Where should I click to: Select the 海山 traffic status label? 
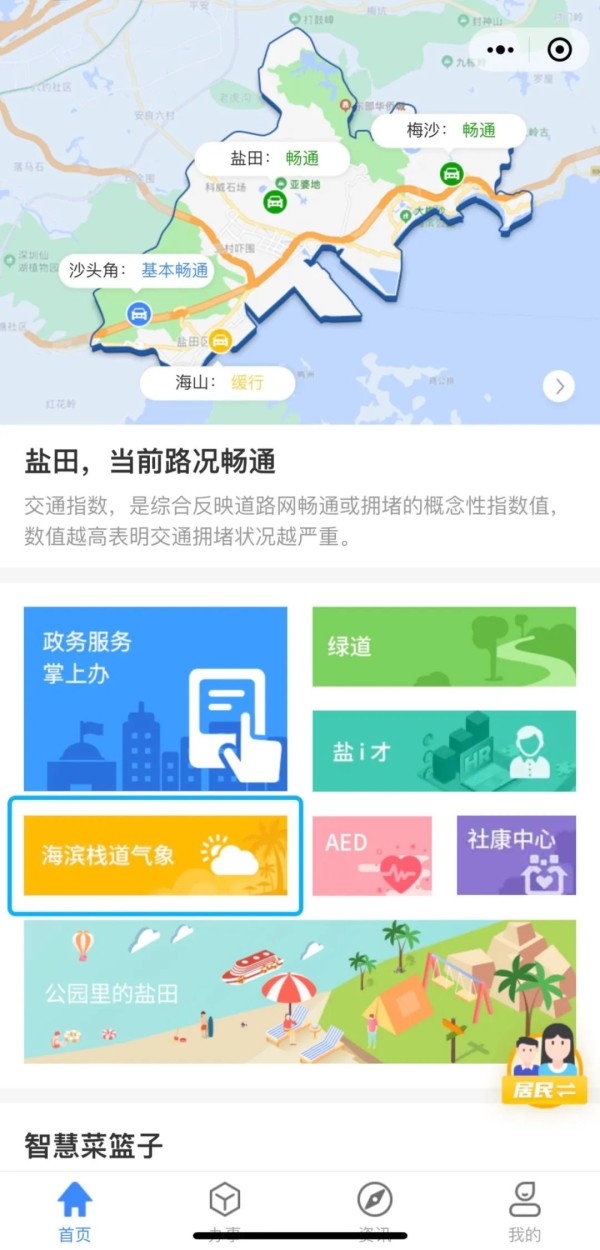[x=219, y=382]
